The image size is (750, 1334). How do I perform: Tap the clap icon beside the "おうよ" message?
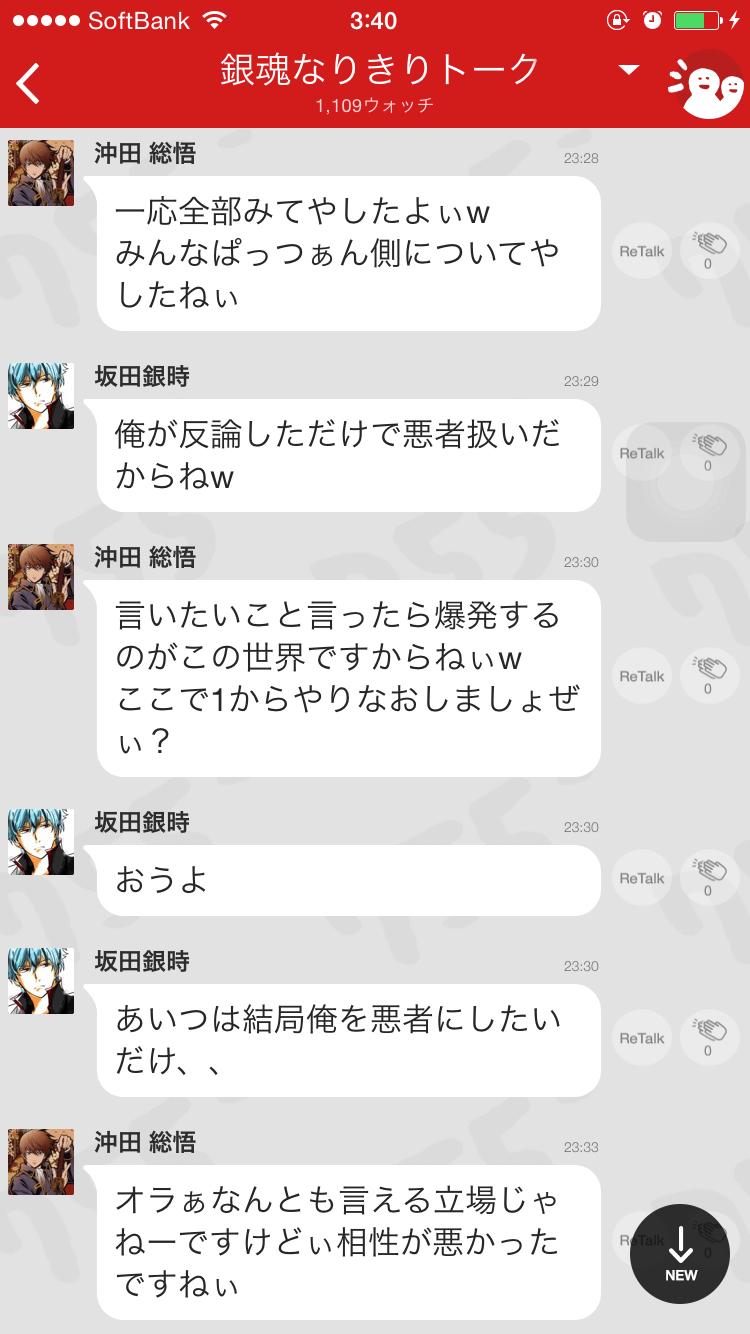click(x=709, y=878)
